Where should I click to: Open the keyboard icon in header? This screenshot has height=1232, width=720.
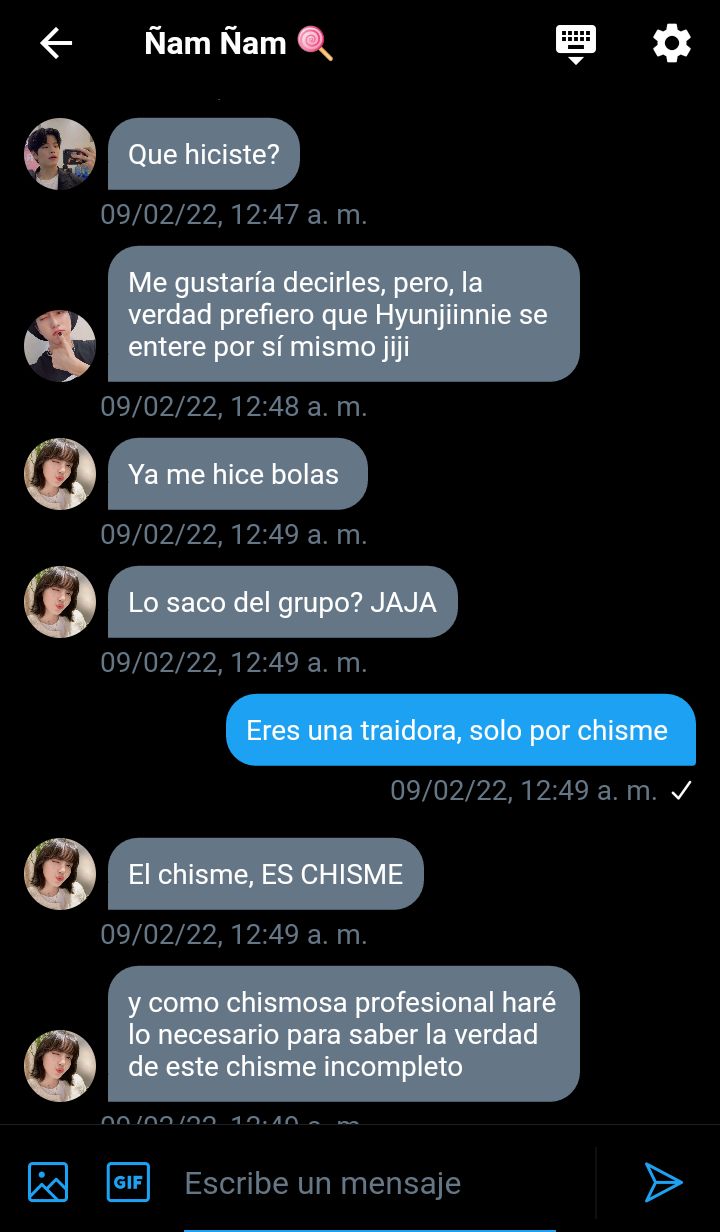[x=576, y=43]
